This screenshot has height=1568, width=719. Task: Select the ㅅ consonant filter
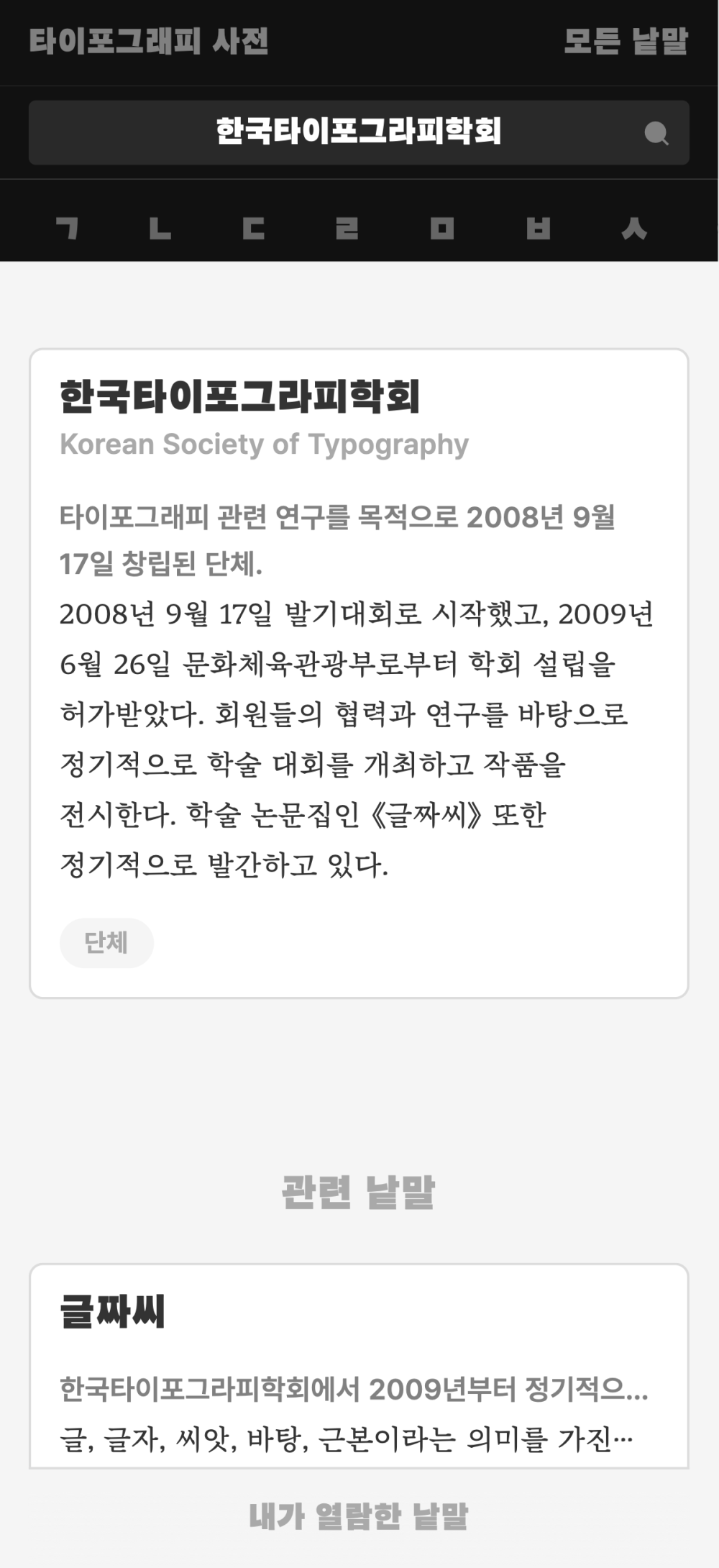coord(634,229)
